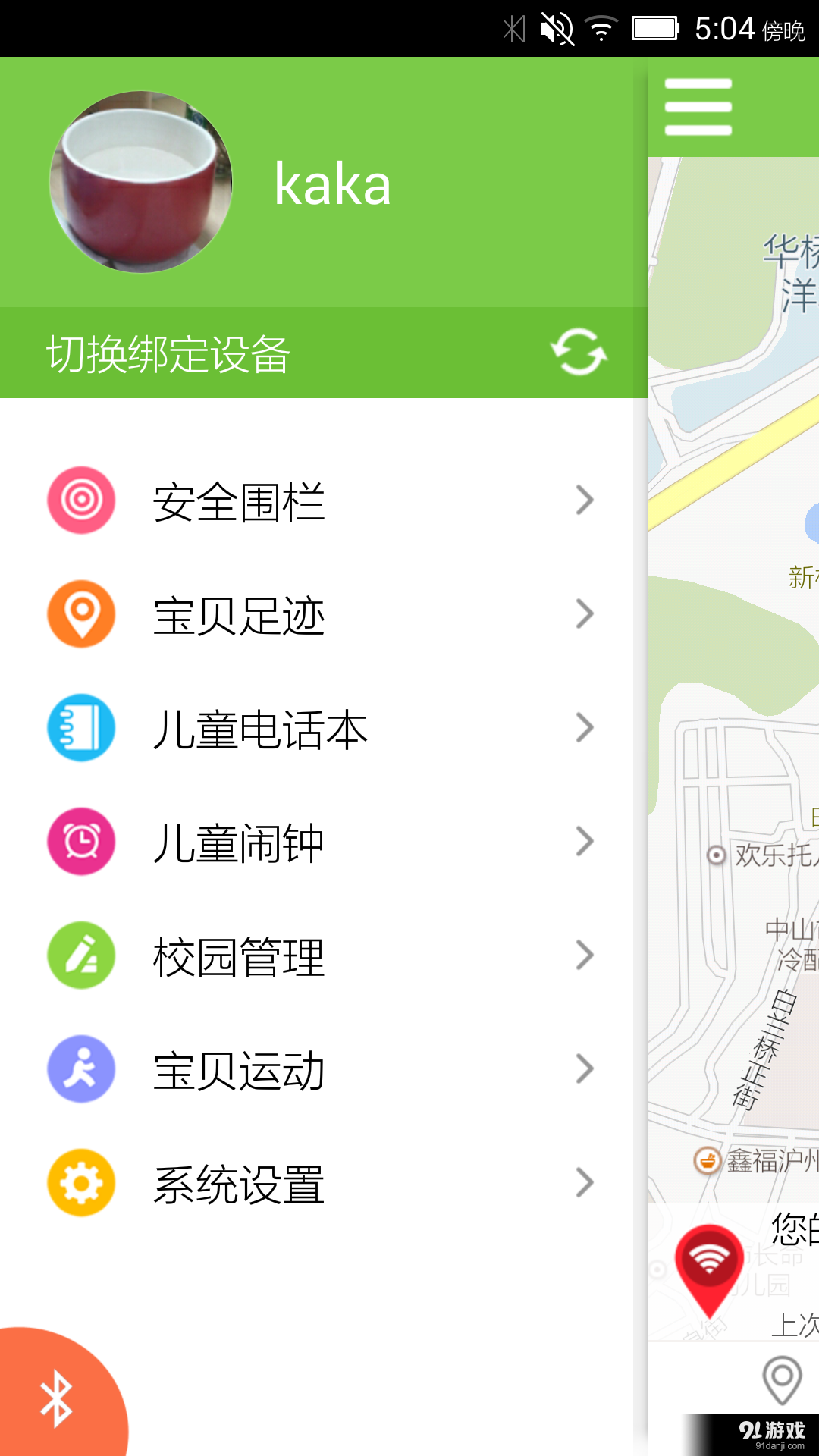Open the 儿童电话本 phonebook icon

(81, 728)
